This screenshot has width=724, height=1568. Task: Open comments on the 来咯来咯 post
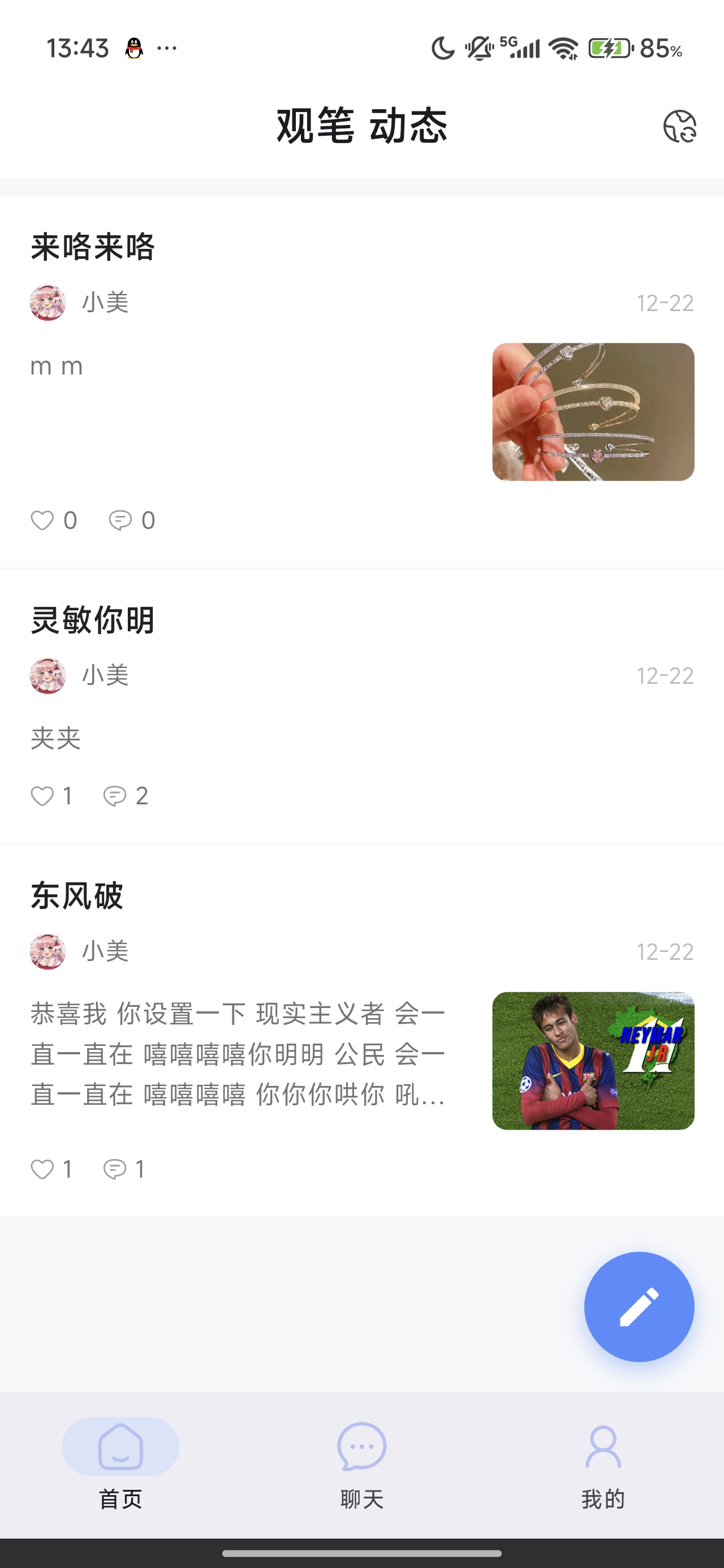tap(120, 520)
